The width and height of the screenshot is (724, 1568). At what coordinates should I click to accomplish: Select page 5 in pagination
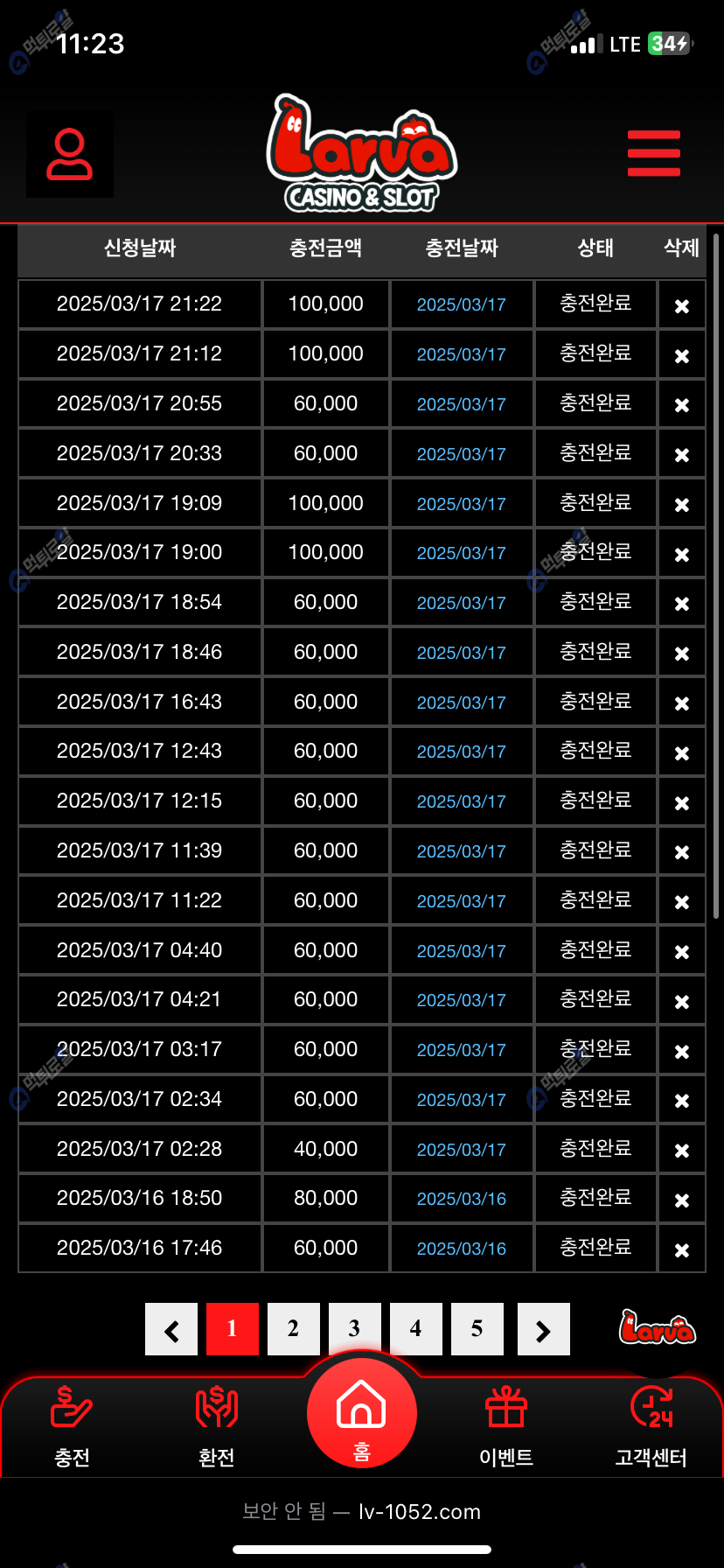coord(477,1329)
